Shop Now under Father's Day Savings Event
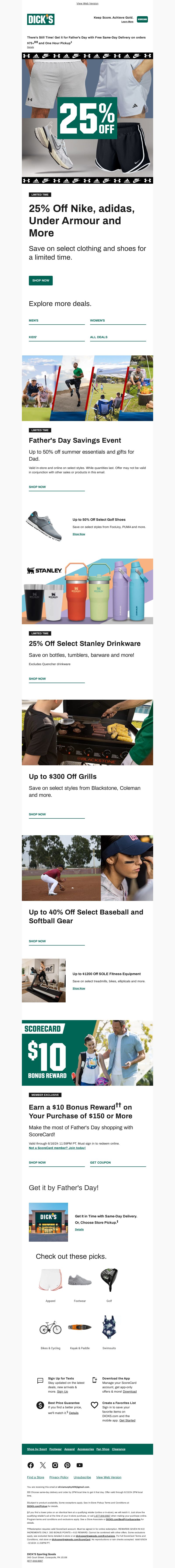Screen dimensions: 175x1568 click(37, 487)
